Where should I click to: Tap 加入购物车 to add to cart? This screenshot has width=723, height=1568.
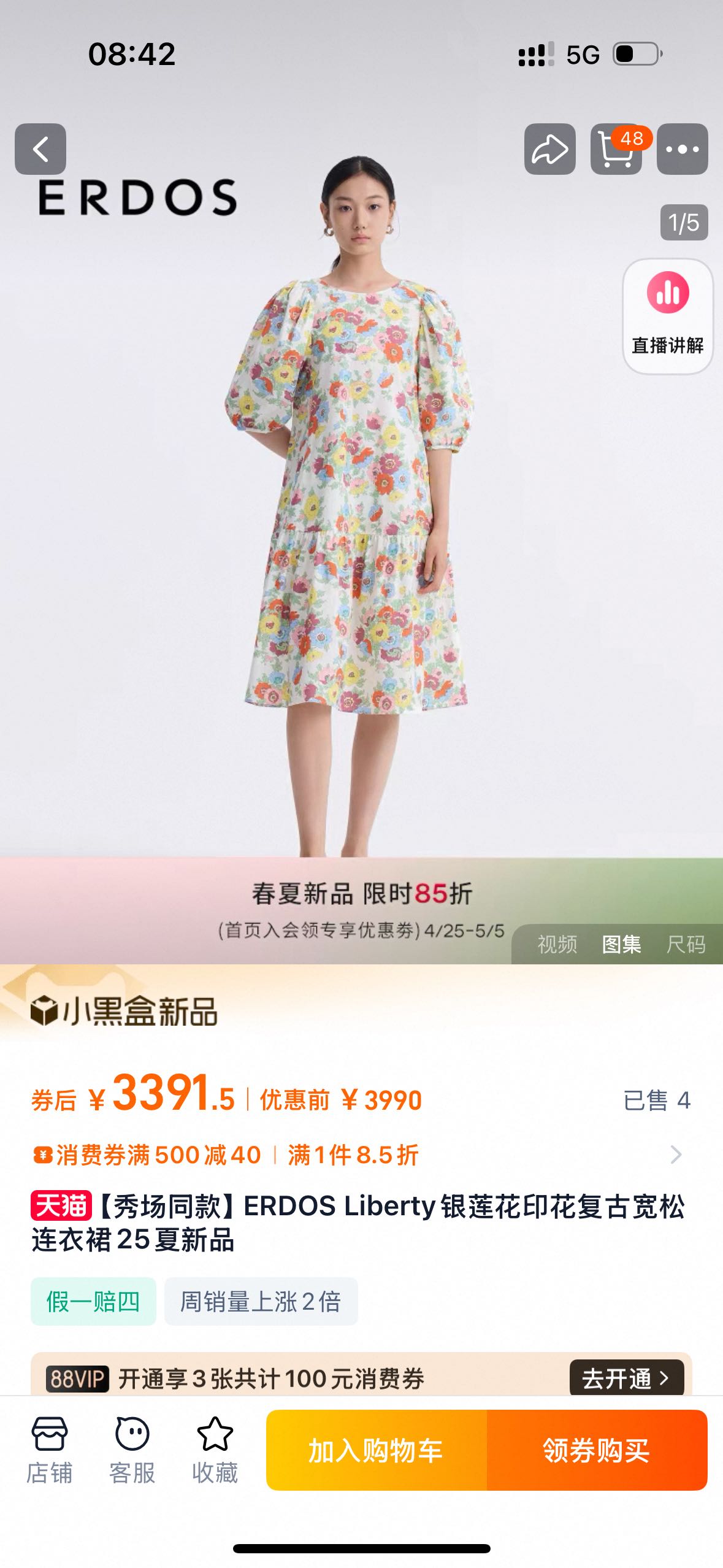(376, 1450)
